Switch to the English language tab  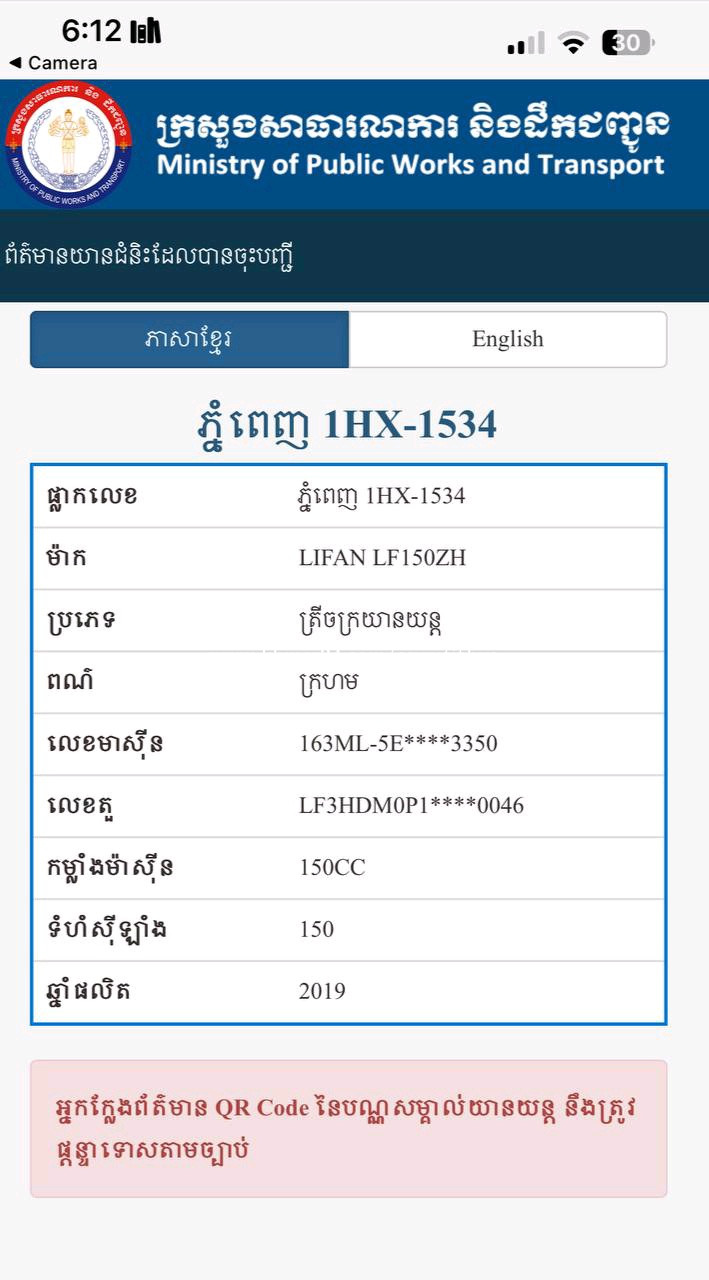pos(507,339)
